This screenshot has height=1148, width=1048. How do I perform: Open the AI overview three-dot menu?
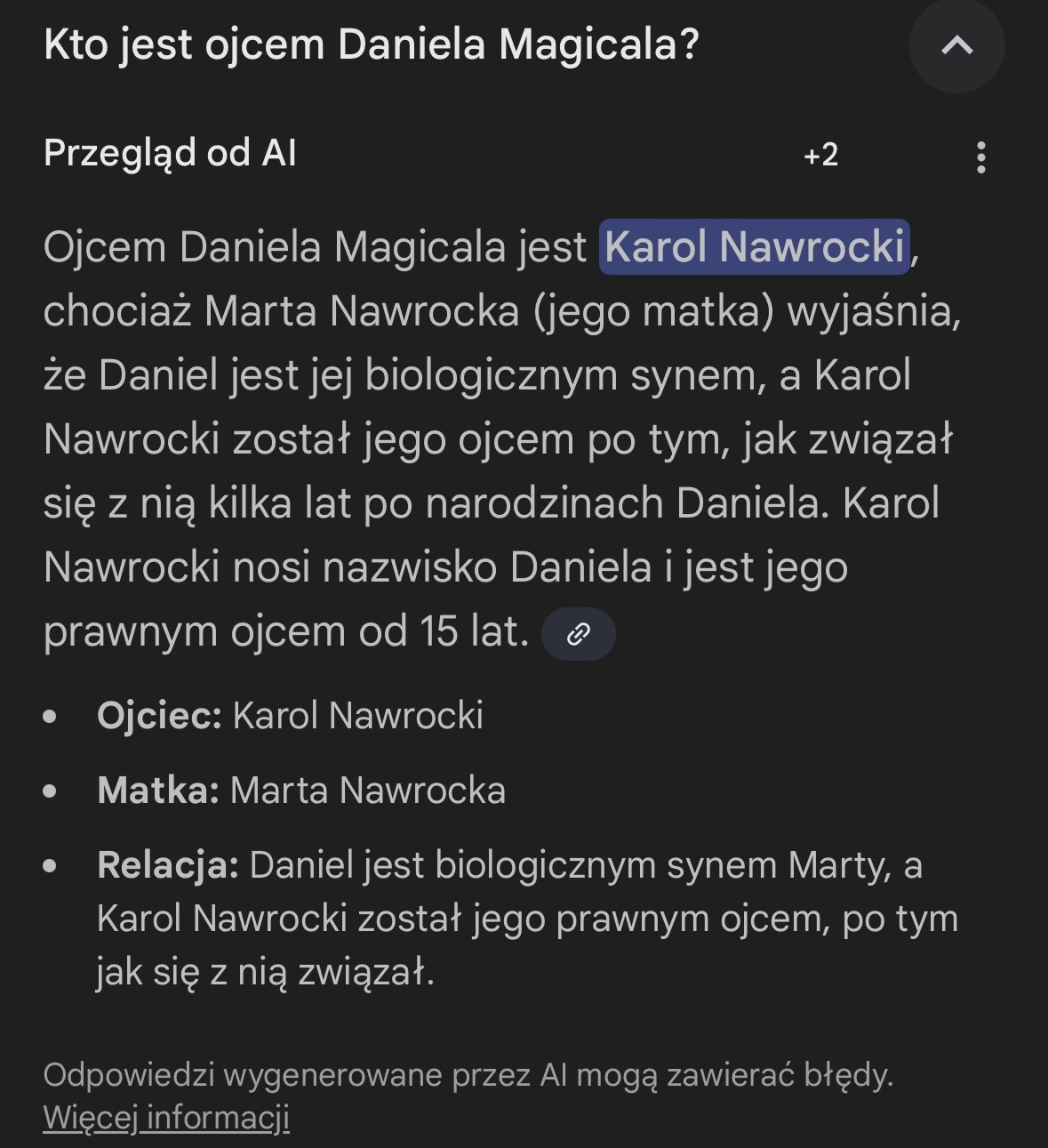click(x=980, y=157)
